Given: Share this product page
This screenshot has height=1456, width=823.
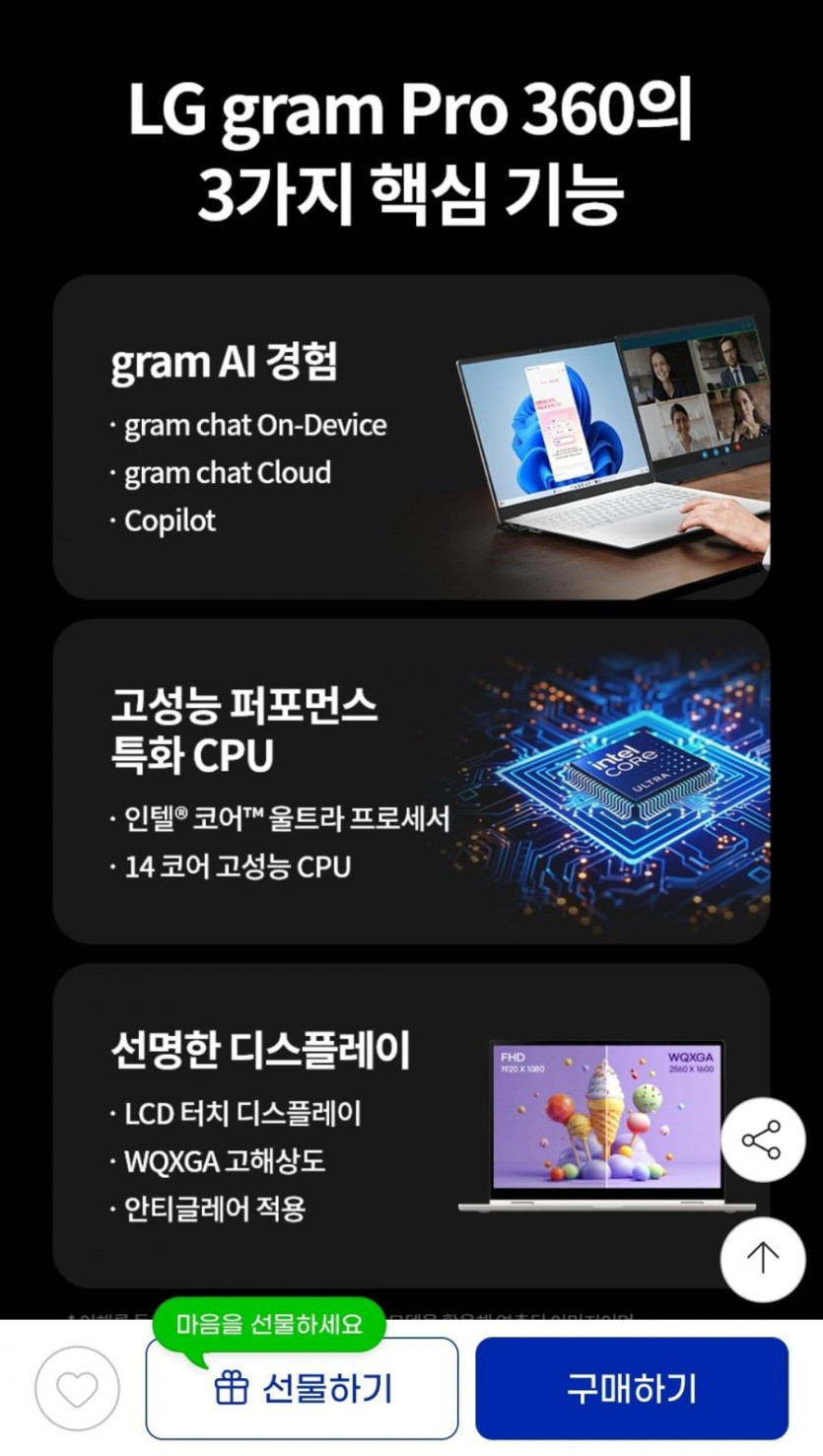Looking at the screenshot, I should (763, 1140).
